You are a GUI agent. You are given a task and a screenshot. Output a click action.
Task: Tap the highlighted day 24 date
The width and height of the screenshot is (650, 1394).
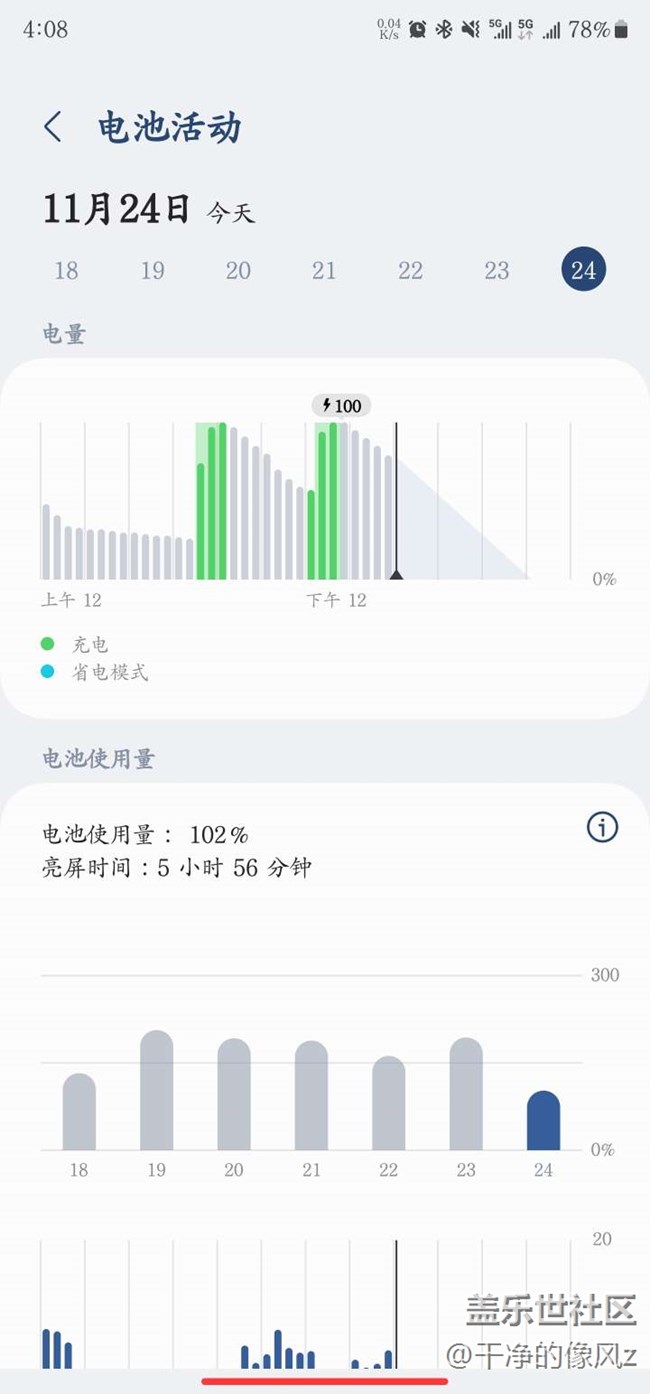pyautogui.click(x=584, y=270)
